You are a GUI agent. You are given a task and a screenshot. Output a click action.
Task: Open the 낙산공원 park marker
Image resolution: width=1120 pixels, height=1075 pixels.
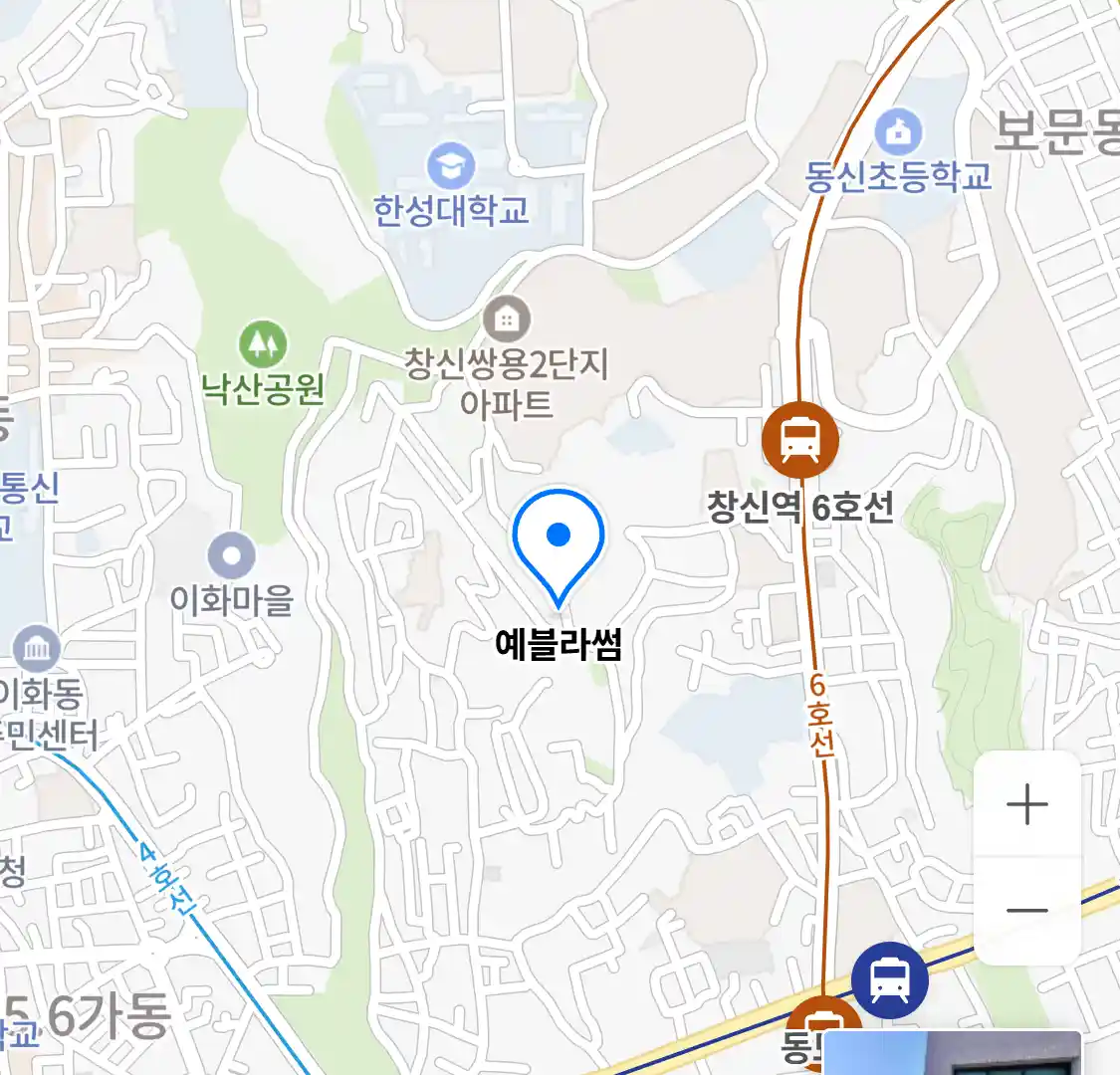click(x=263, y=345)
